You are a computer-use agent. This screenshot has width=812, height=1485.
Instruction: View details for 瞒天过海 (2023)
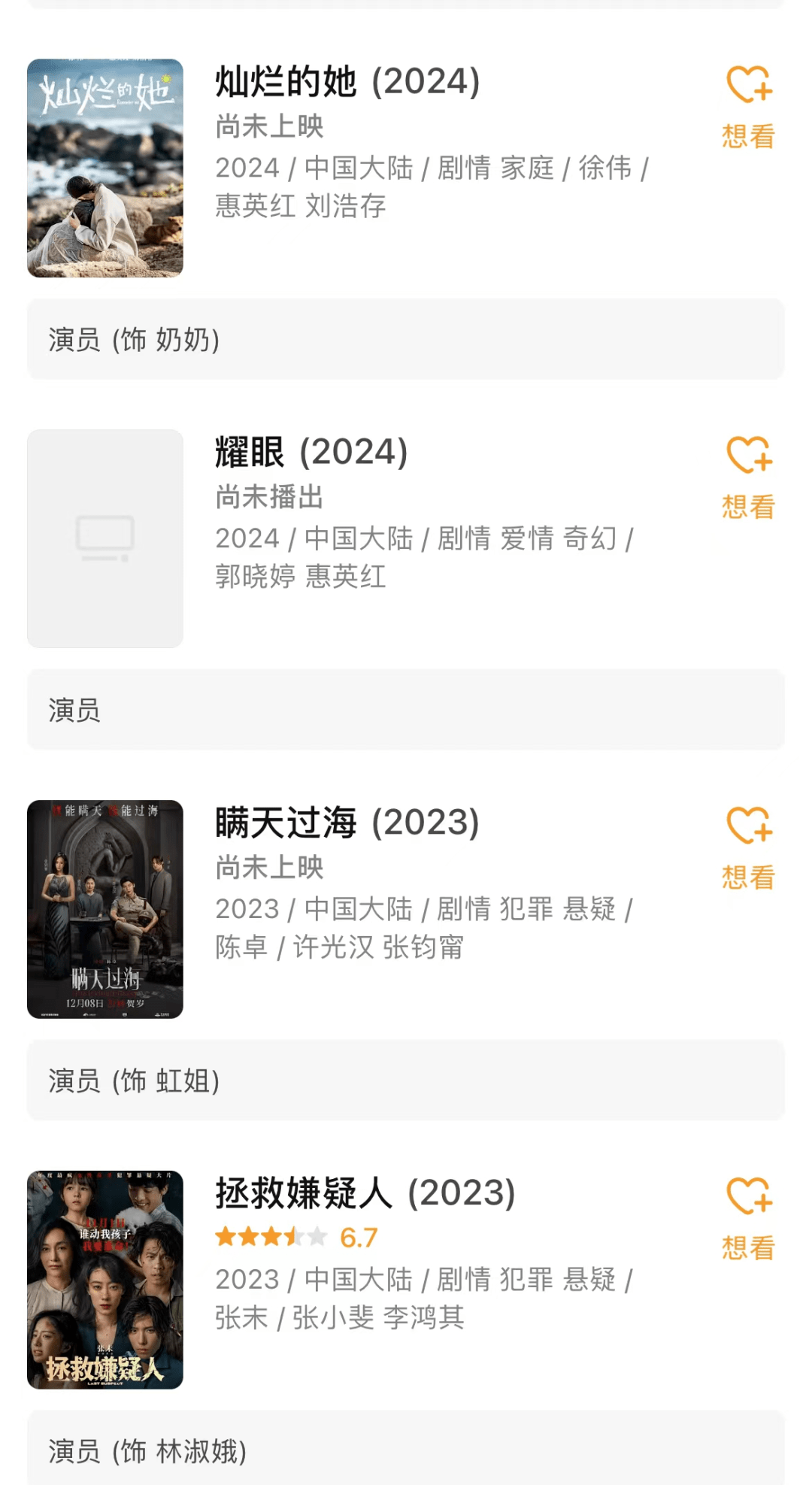click(x=347, y=823)
